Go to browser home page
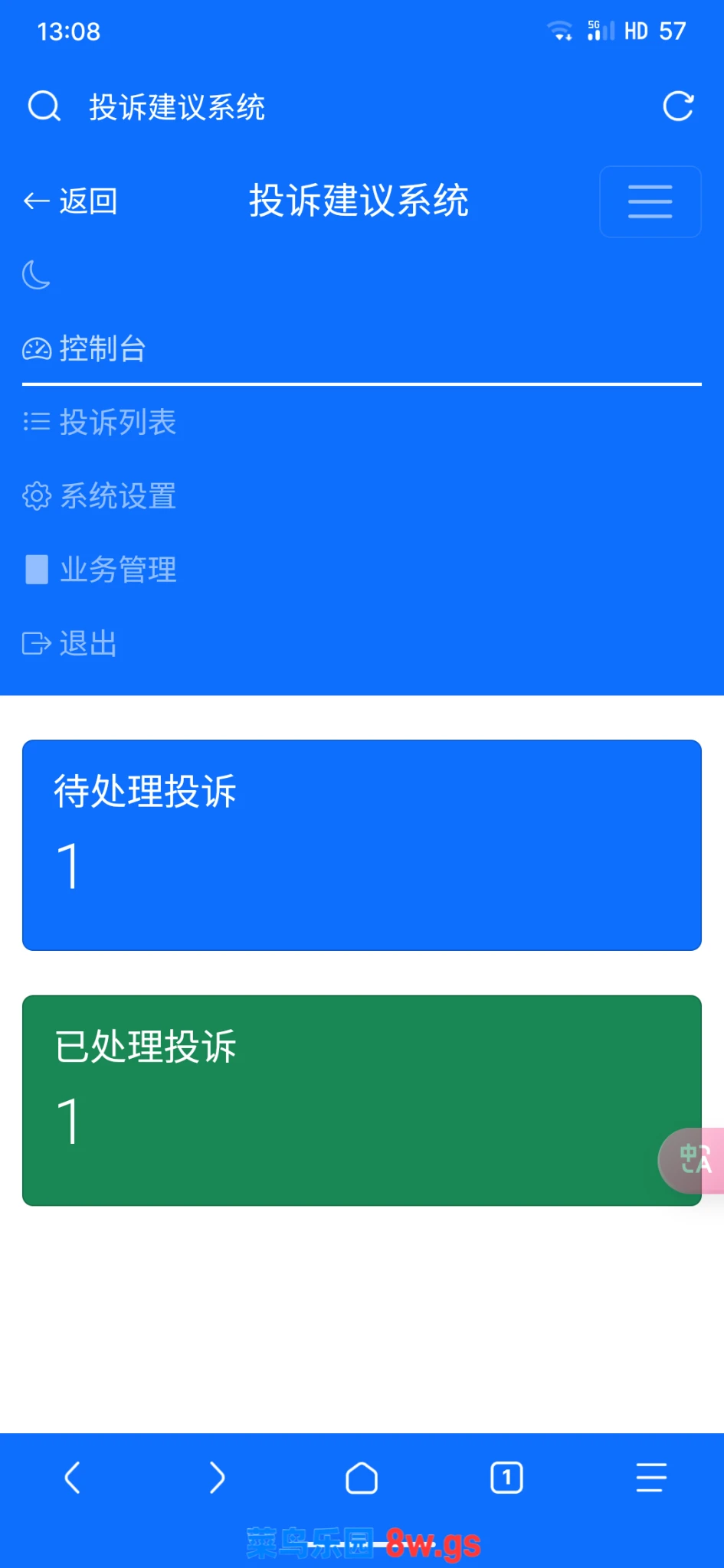The image size is (724, 1568). (362, 1478)
